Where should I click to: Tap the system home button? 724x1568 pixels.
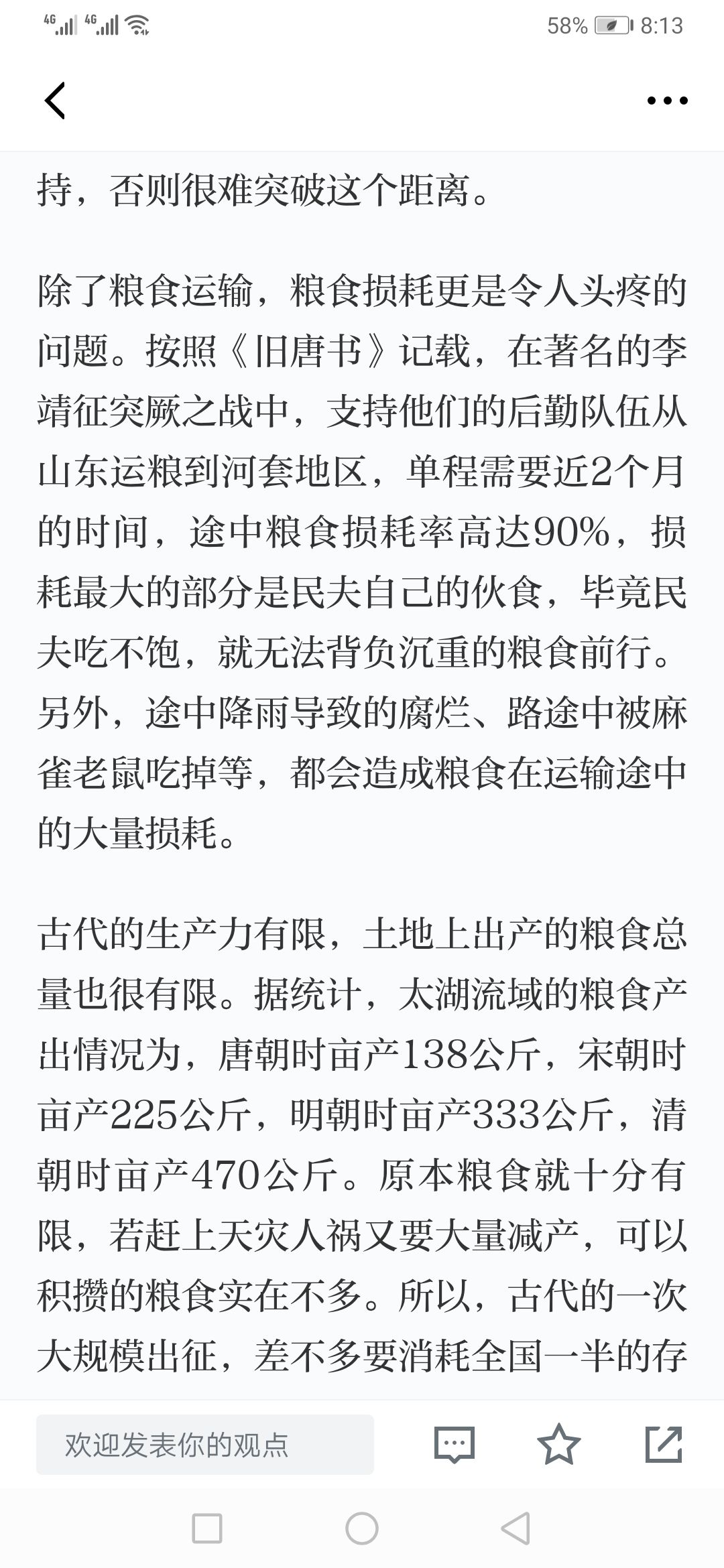pyautogui.click(x=362, y=1529)
